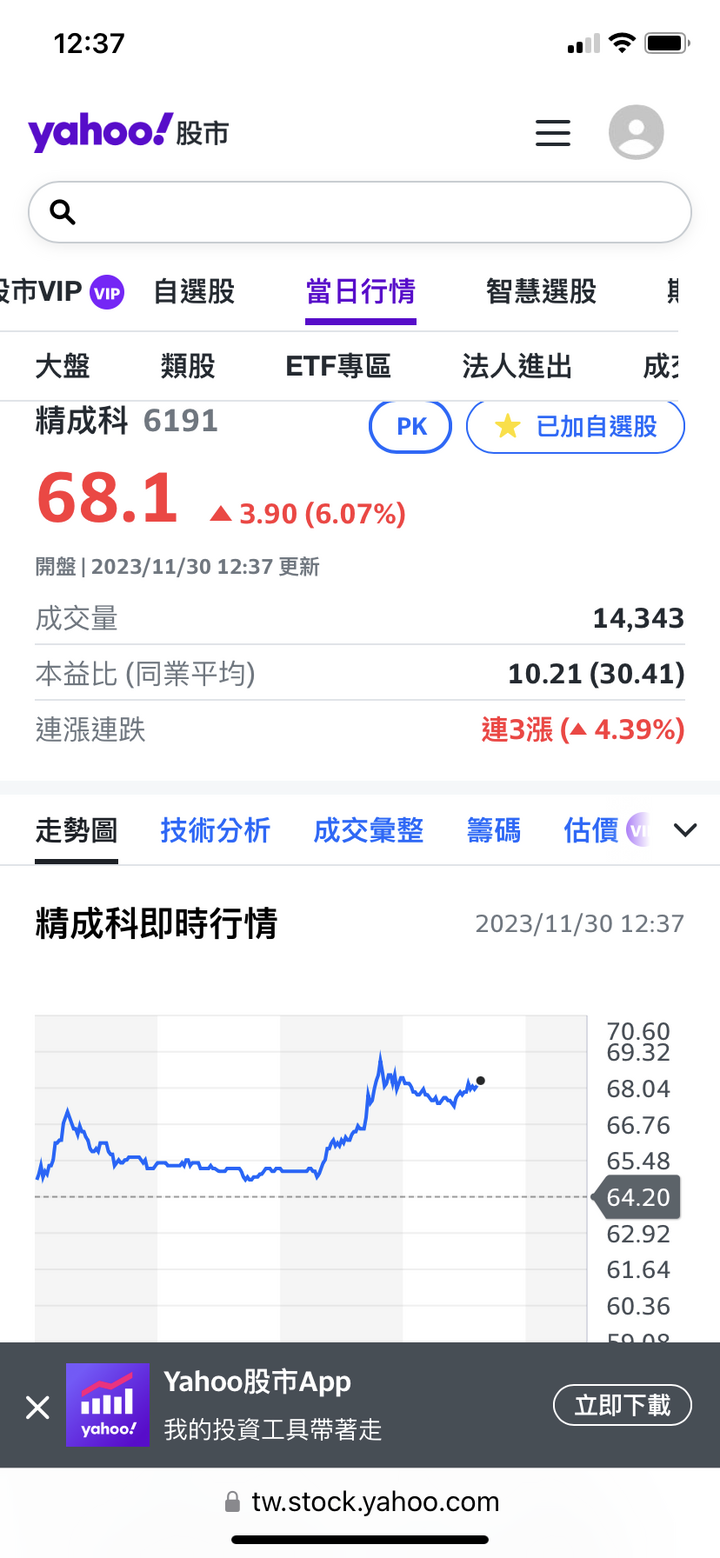Image resolution: width=720 pixels, height=1558 pixels.
Task: View 法人進出 sub-tab
Action: [517, 366]
